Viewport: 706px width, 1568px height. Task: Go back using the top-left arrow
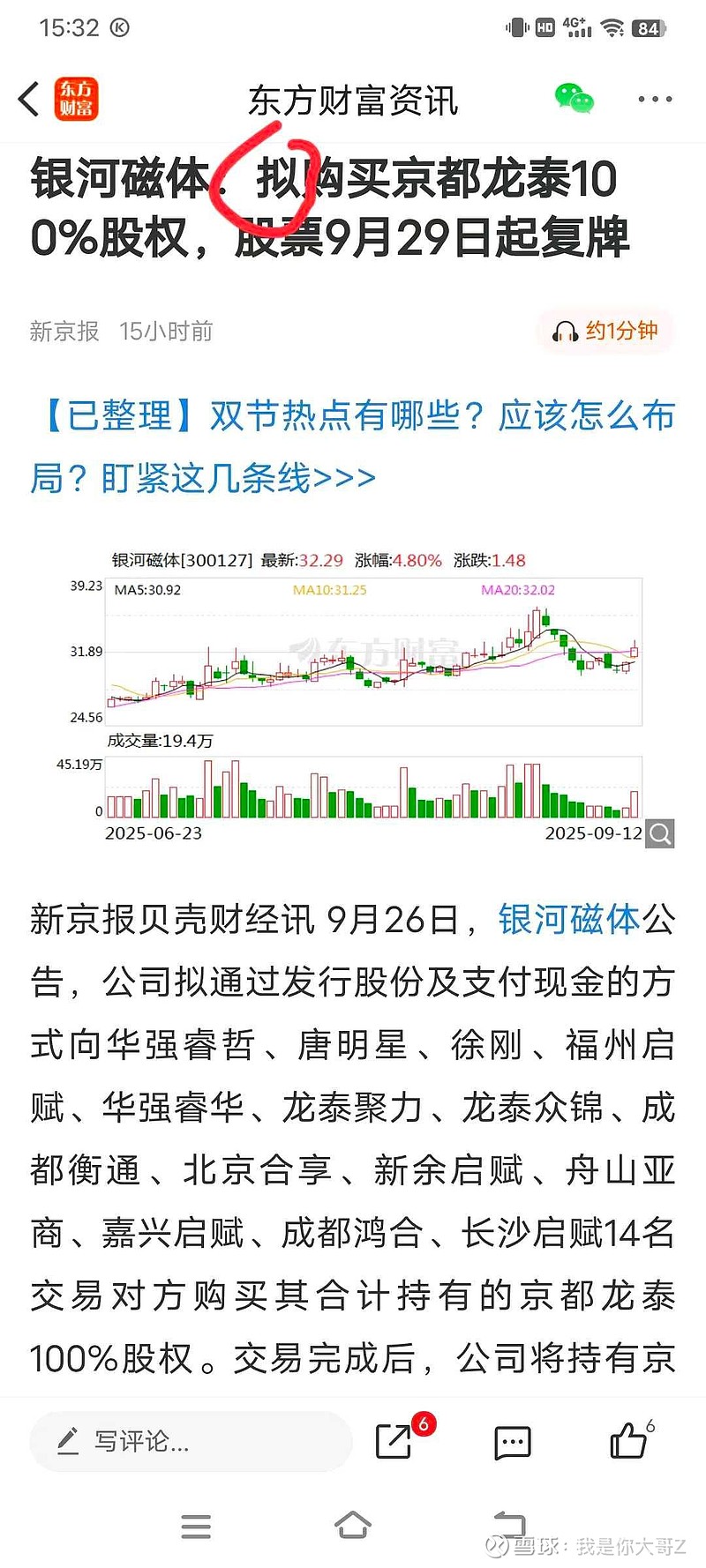[29, 99]
